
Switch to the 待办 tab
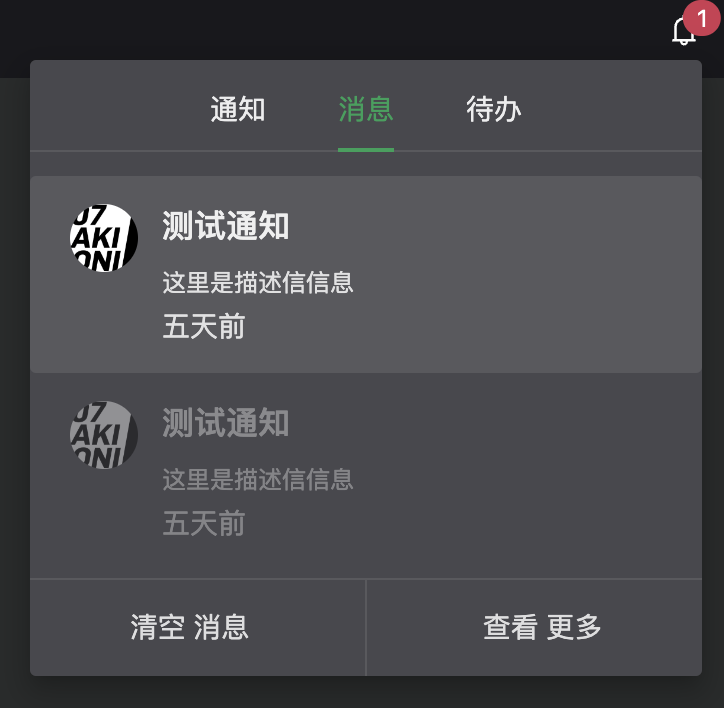coord(494,109)
